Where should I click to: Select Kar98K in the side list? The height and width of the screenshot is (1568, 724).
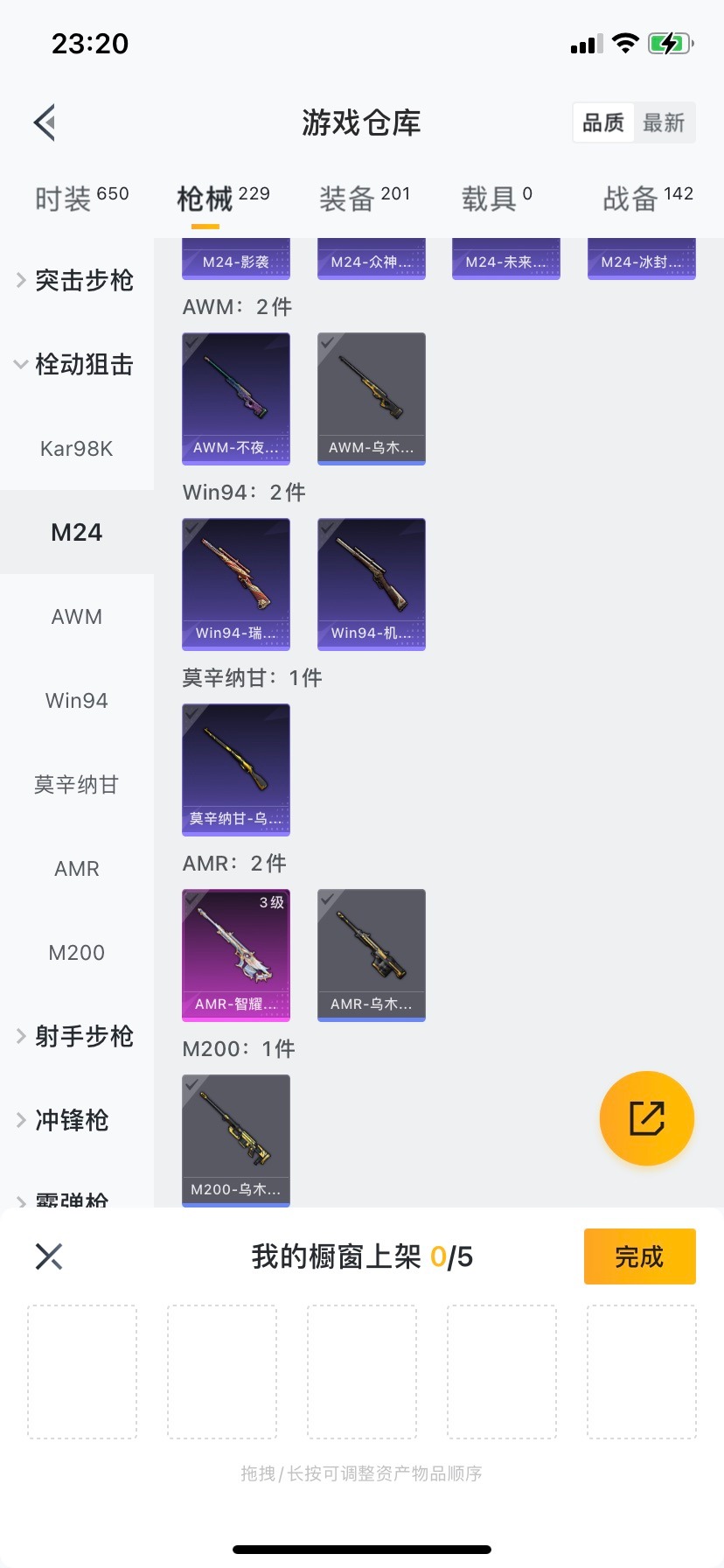77,449
